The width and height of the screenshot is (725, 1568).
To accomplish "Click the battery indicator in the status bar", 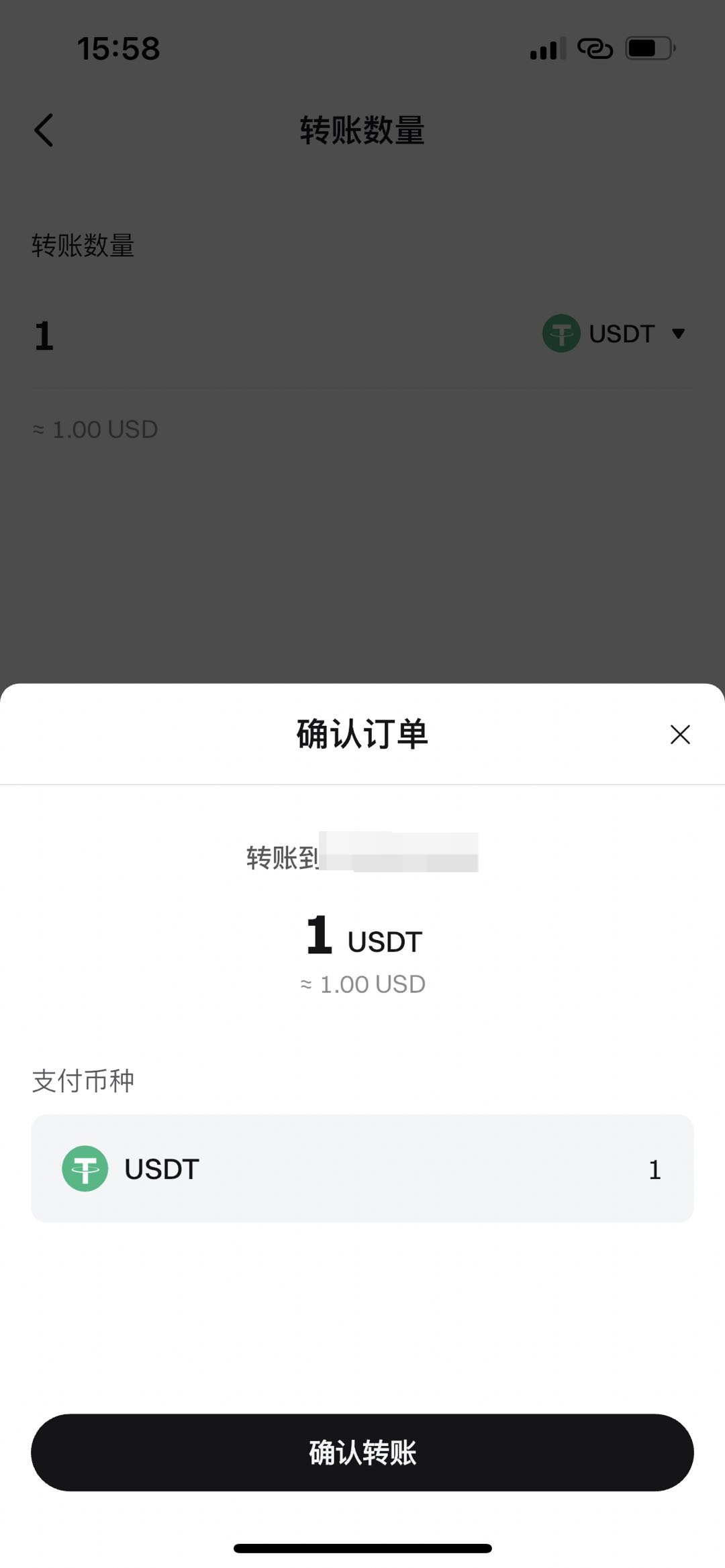I will pyautogui.click(x=647, y=48).
